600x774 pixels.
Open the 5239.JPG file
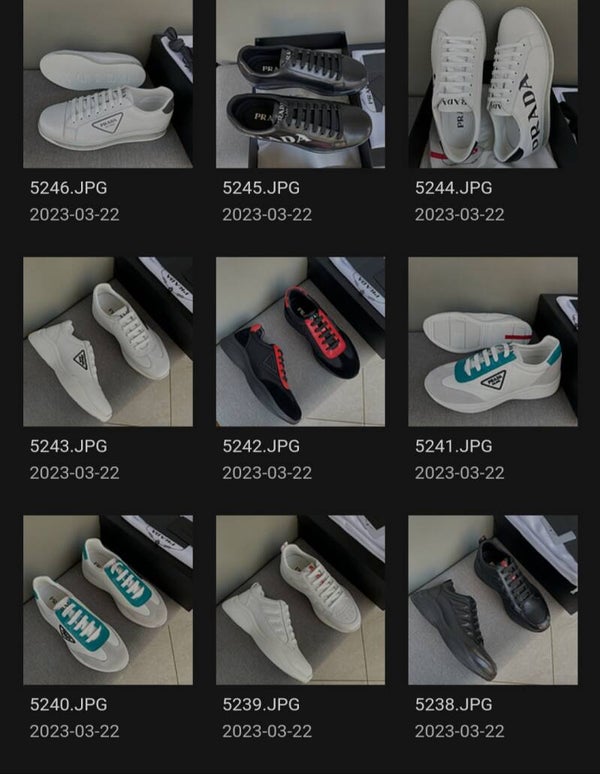point(300,599)
